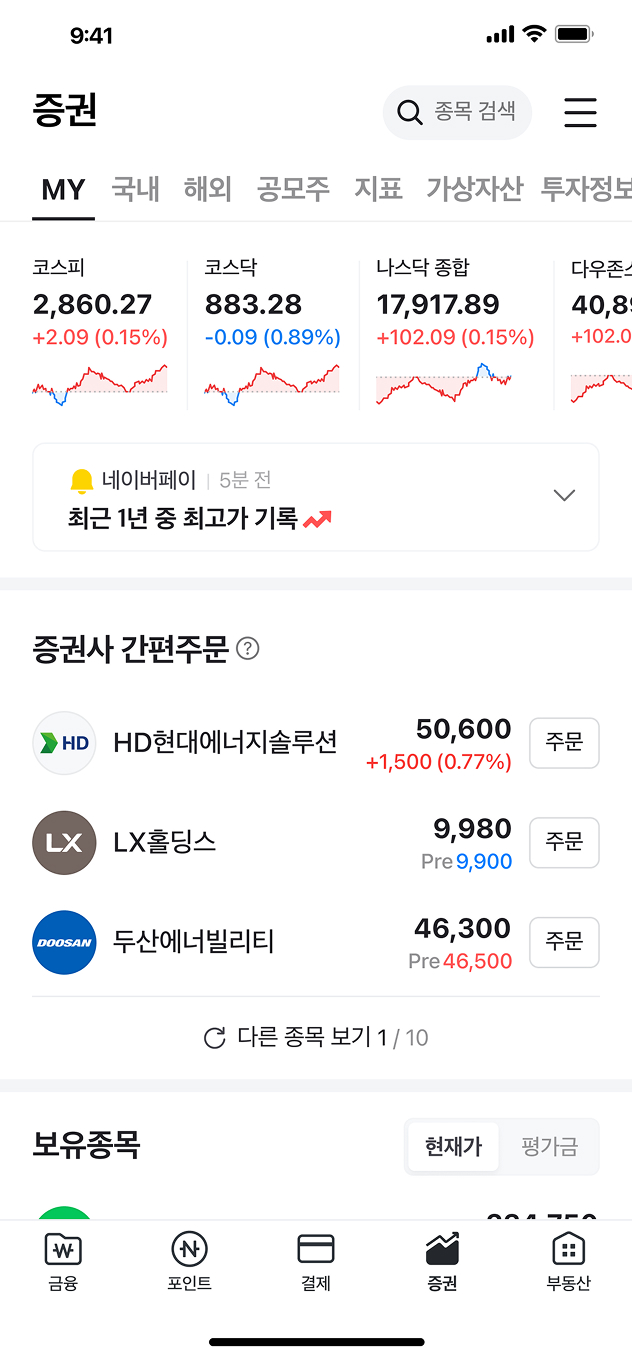Switch to the 해외 tab

pos(208,189)
